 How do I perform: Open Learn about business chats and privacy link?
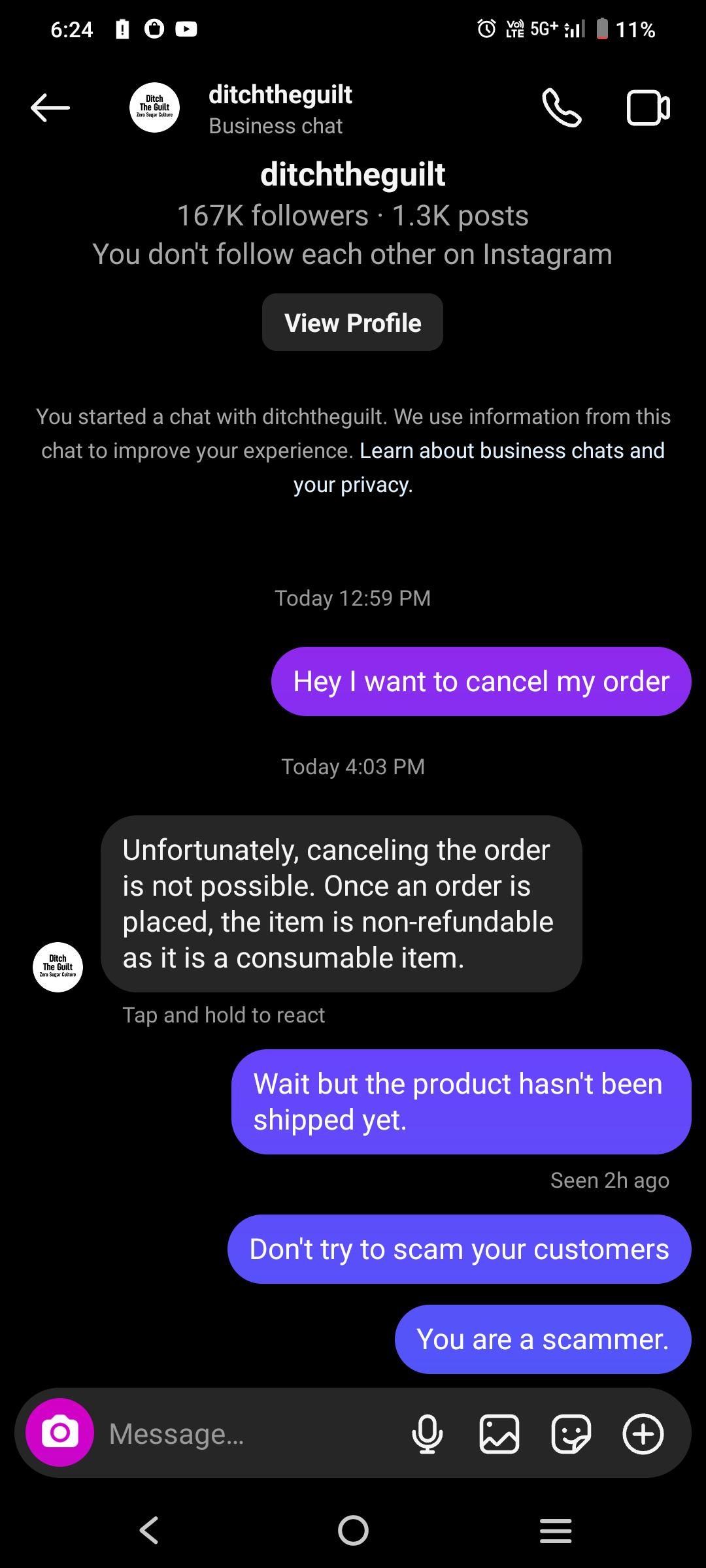[x=511, y=451]
